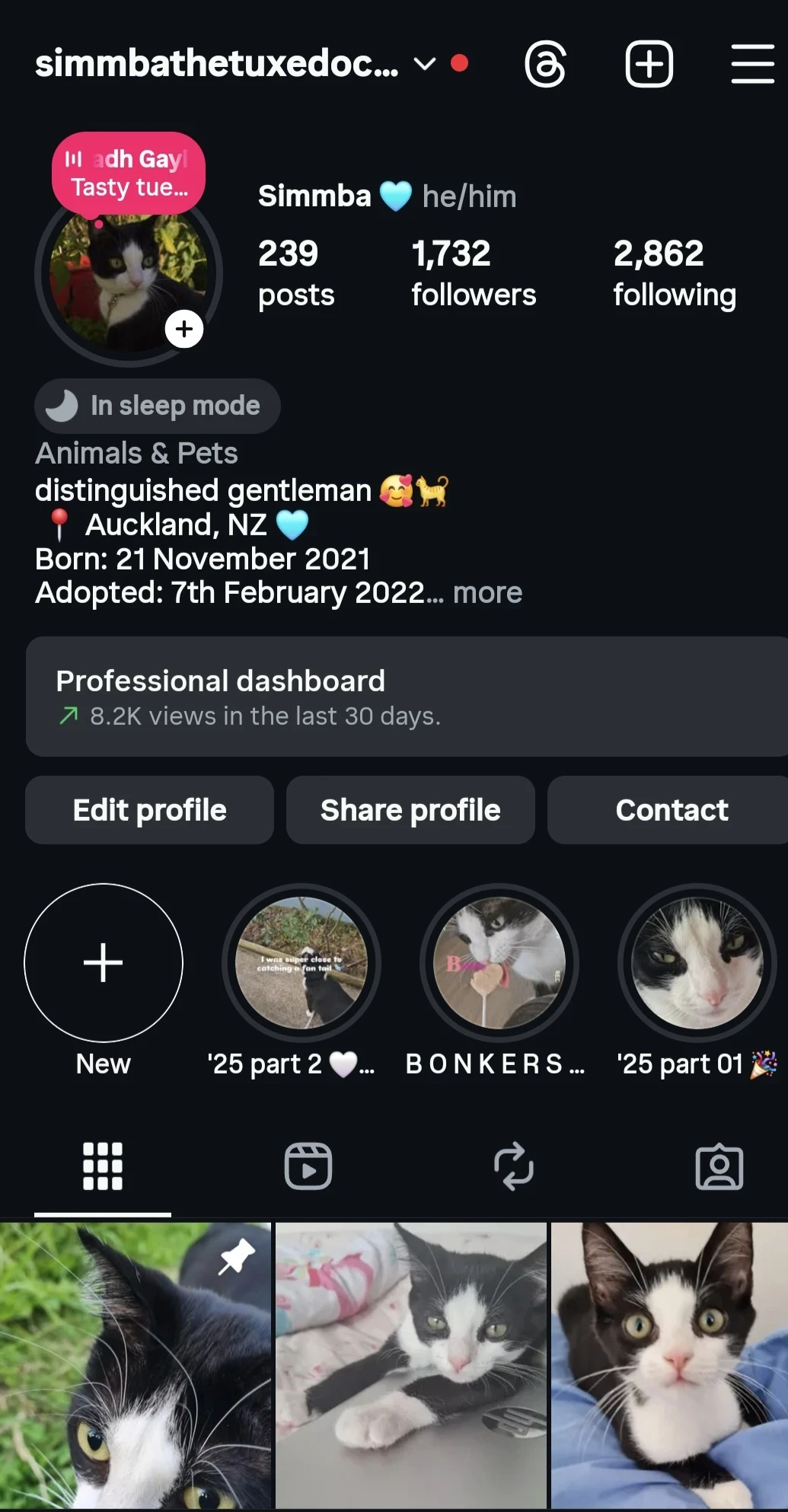Add a New highlight
Viewport: 788px width, 1512px height.
(x=104, y=963)
